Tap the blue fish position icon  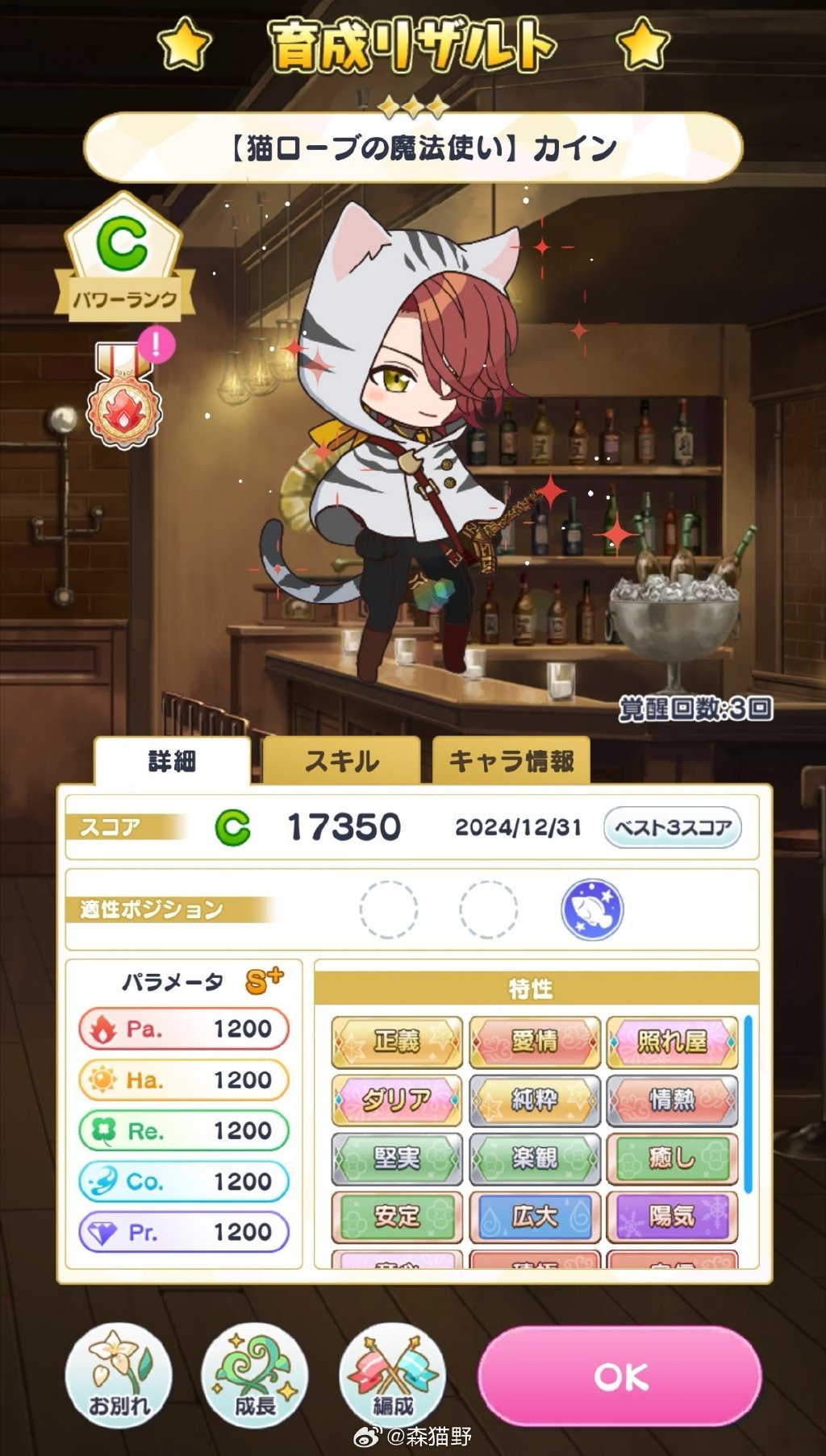592,909
